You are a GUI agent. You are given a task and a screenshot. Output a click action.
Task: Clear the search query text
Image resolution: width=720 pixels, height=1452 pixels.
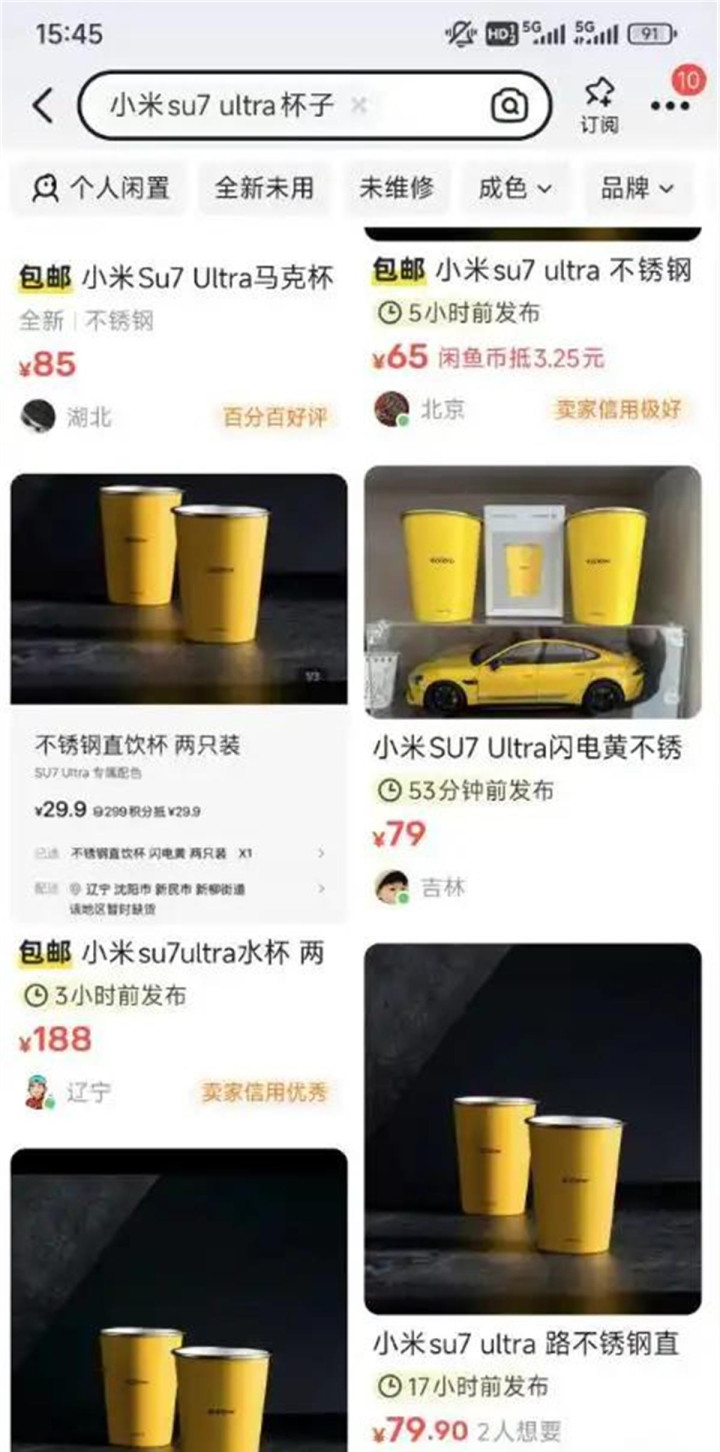(361, 104)
